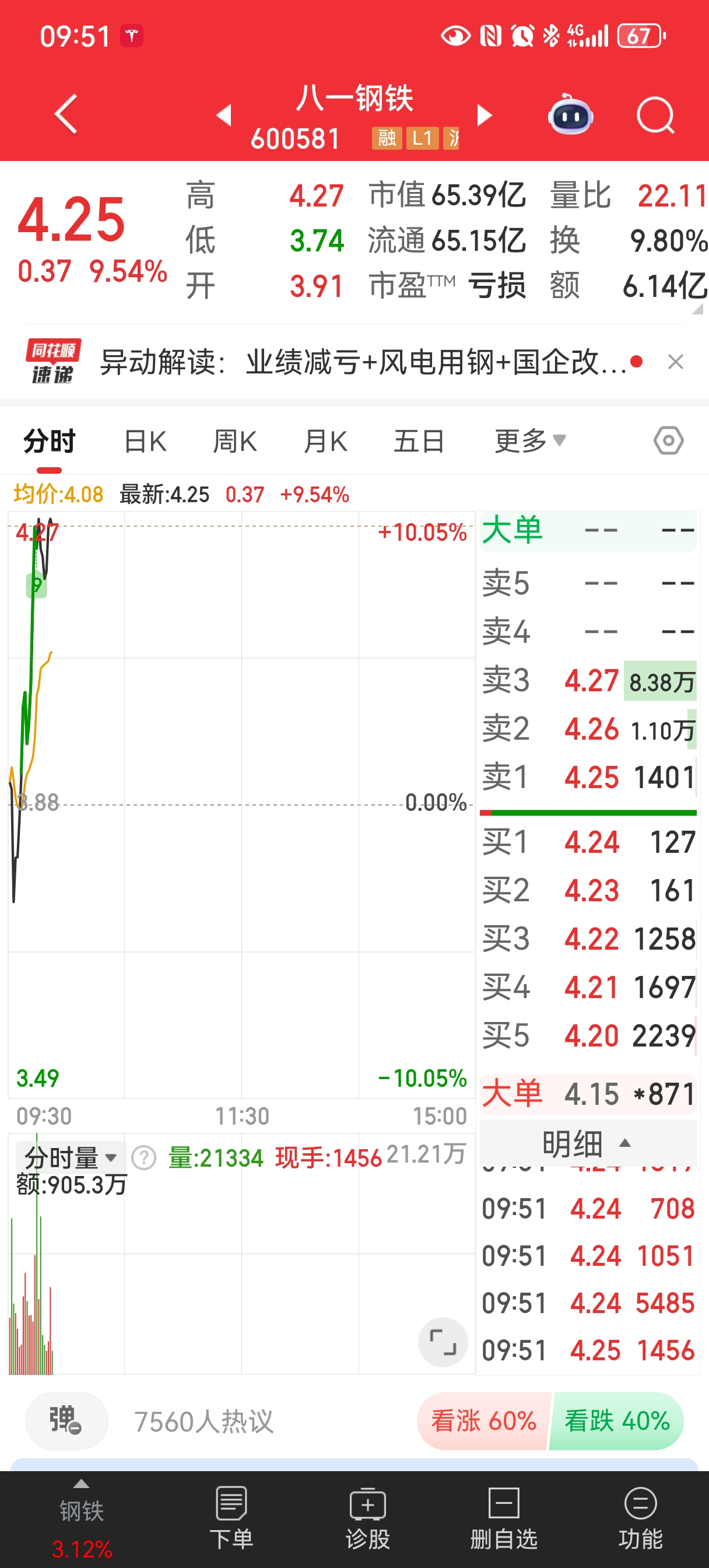The width and height of the screenshot is (709, 1568).
Task: Open the 分时量 indicator dropdown
Action: coord(70,1157)
